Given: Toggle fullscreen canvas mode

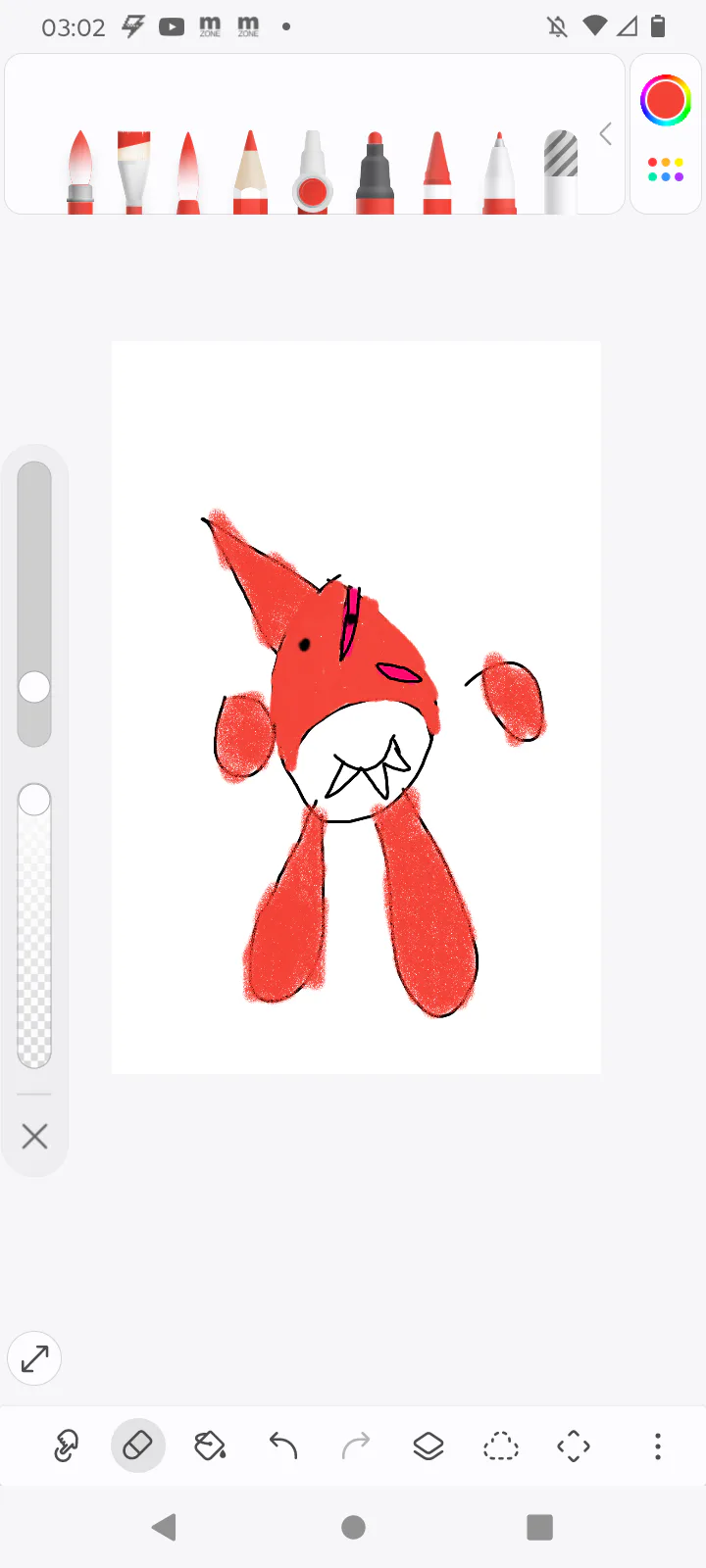Looking at the screenshot, I should pyautogui.click(x=35, y=1358).
